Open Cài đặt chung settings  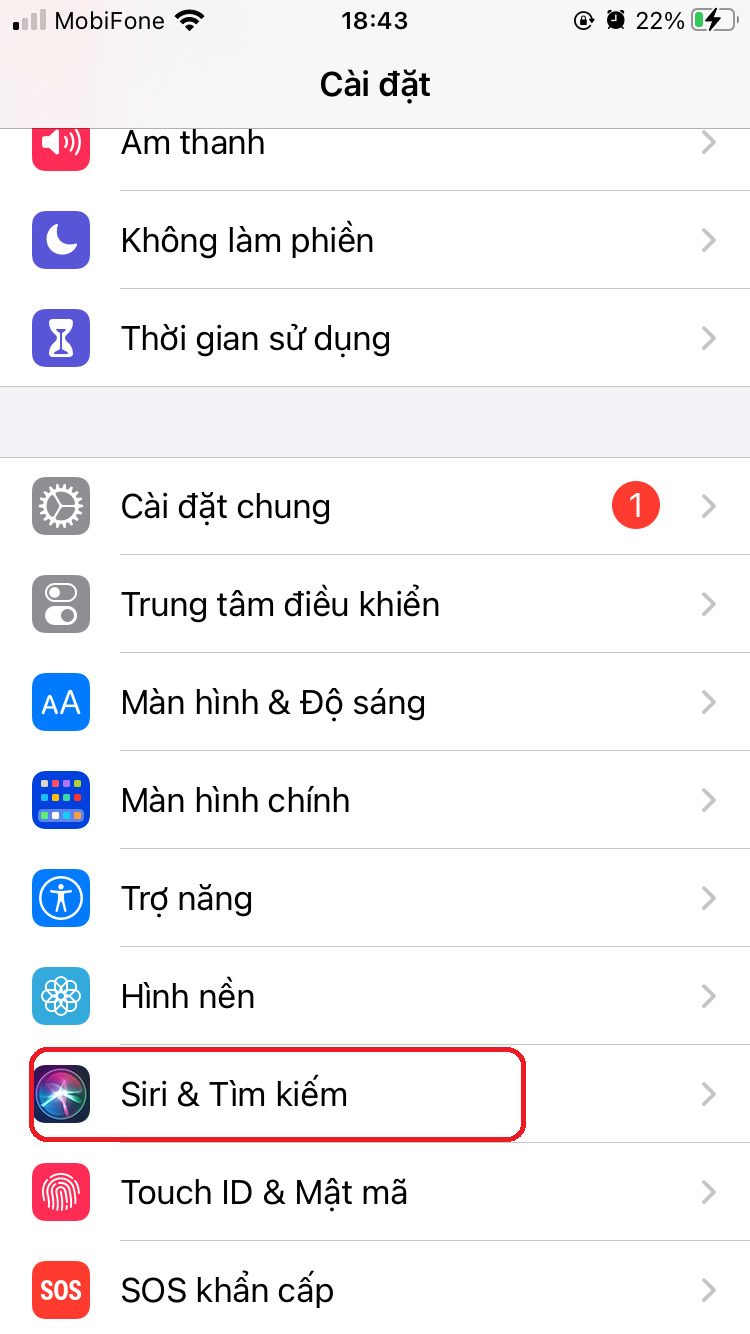tap(375, 507)
